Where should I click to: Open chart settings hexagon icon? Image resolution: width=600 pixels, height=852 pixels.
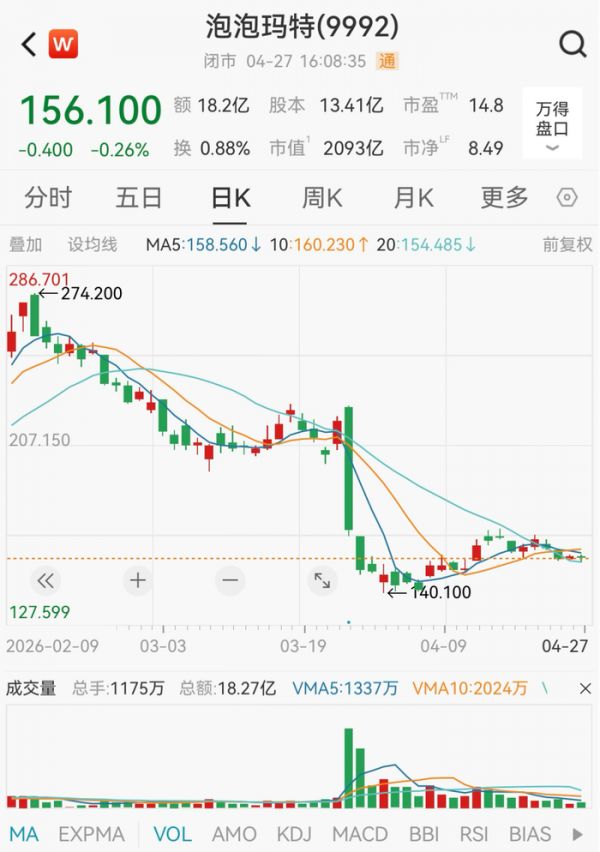[x=567, y=198]
